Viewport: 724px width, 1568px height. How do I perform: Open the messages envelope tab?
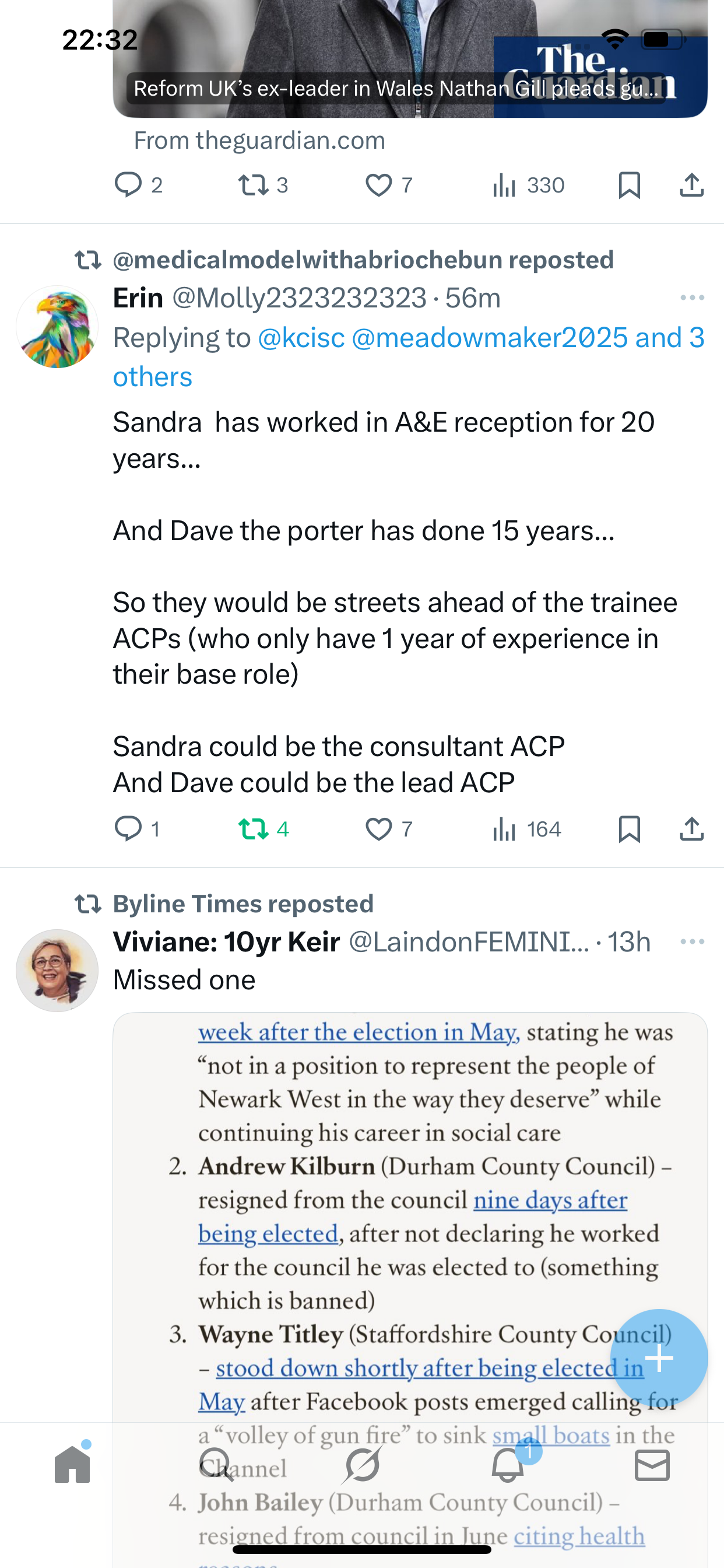point(652,1465)
